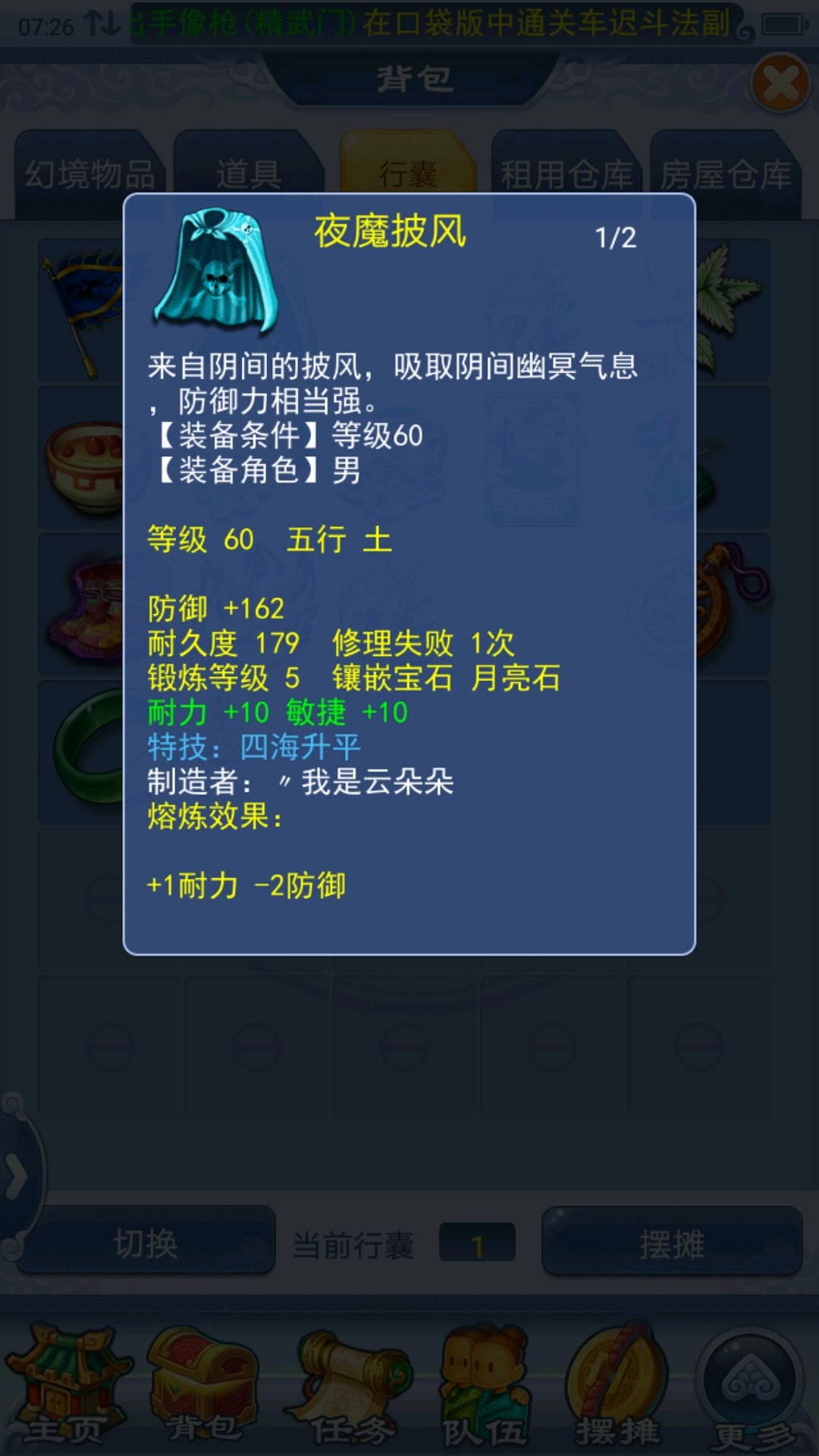Open 背包 from the bottom bar

point(203,1388)
